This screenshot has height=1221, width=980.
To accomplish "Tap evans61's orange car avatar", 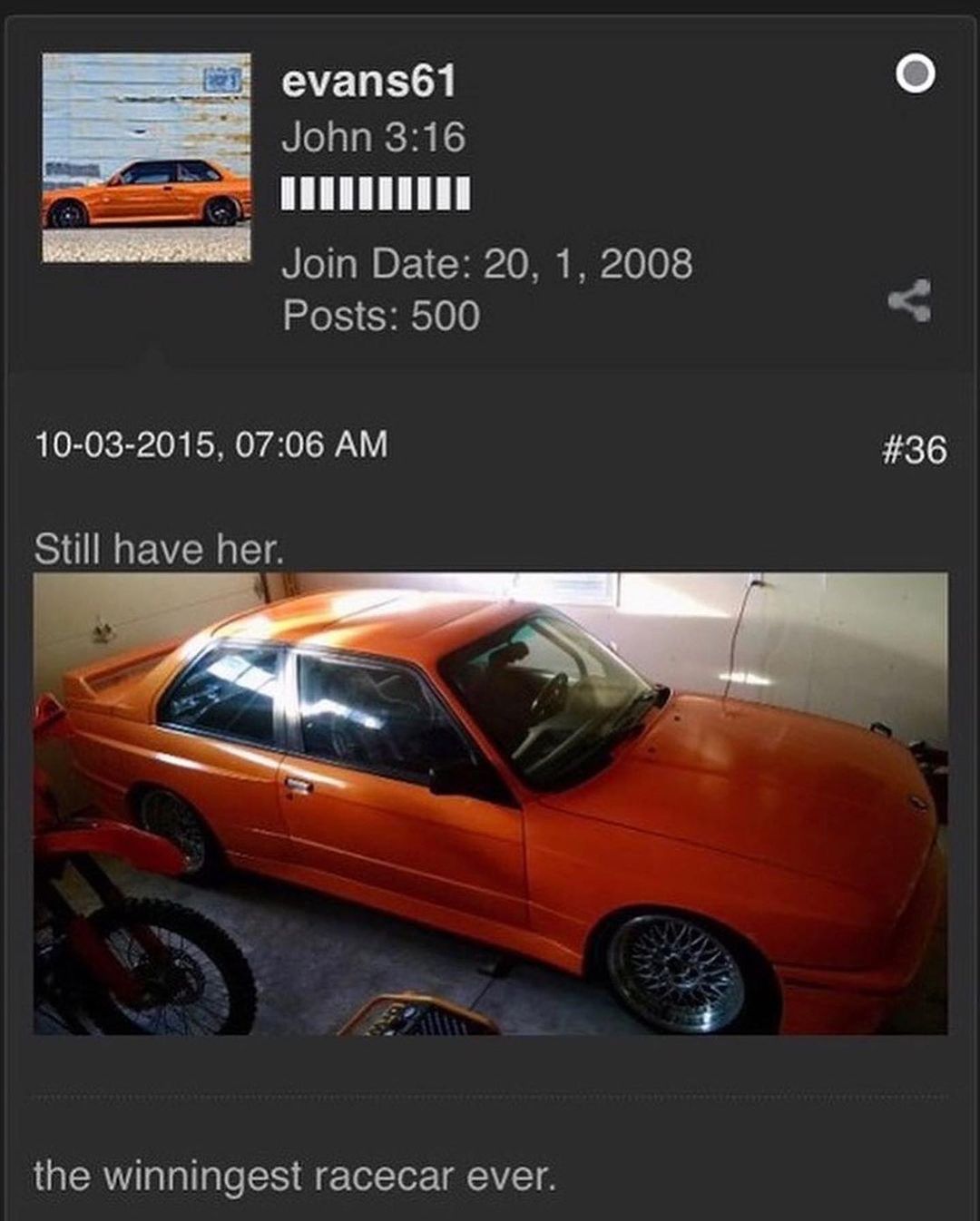I will tap(146, 158).
